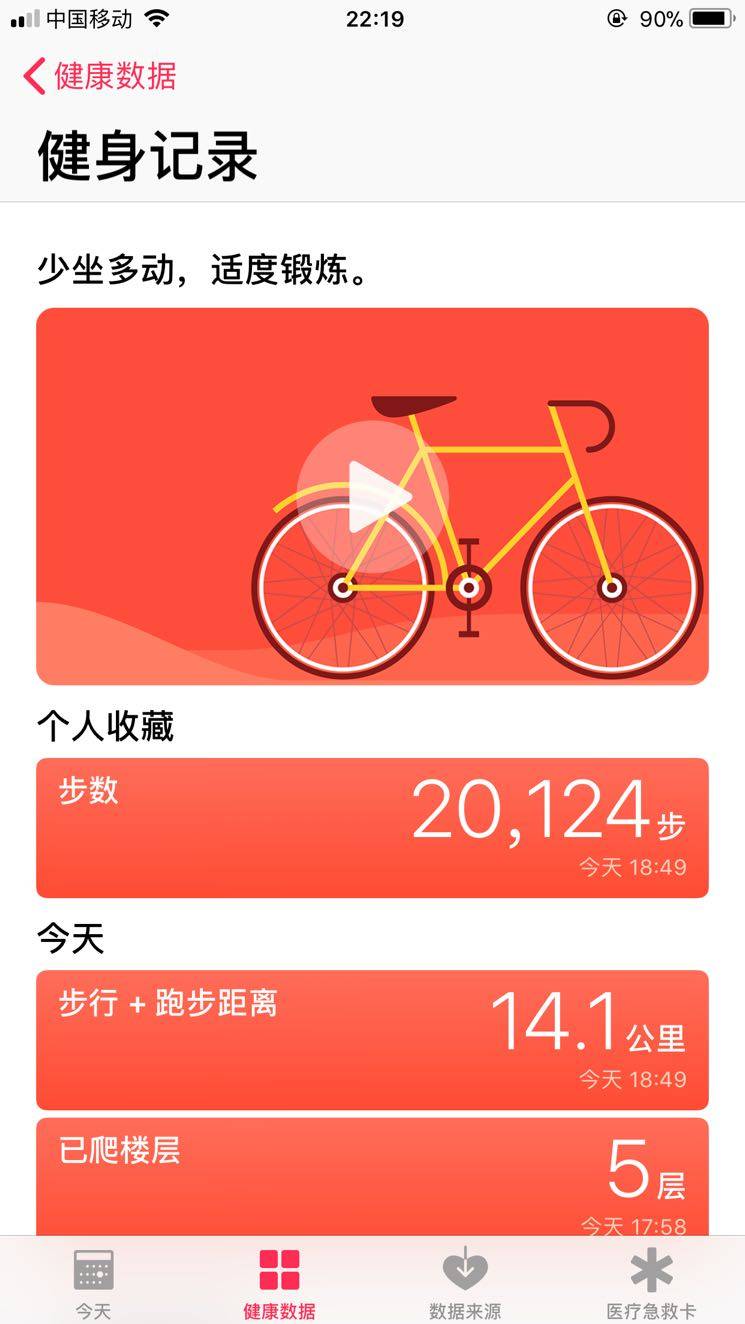Switch to the 今天 tab
Screen dimensions: 745x1324
[93, 1283]
